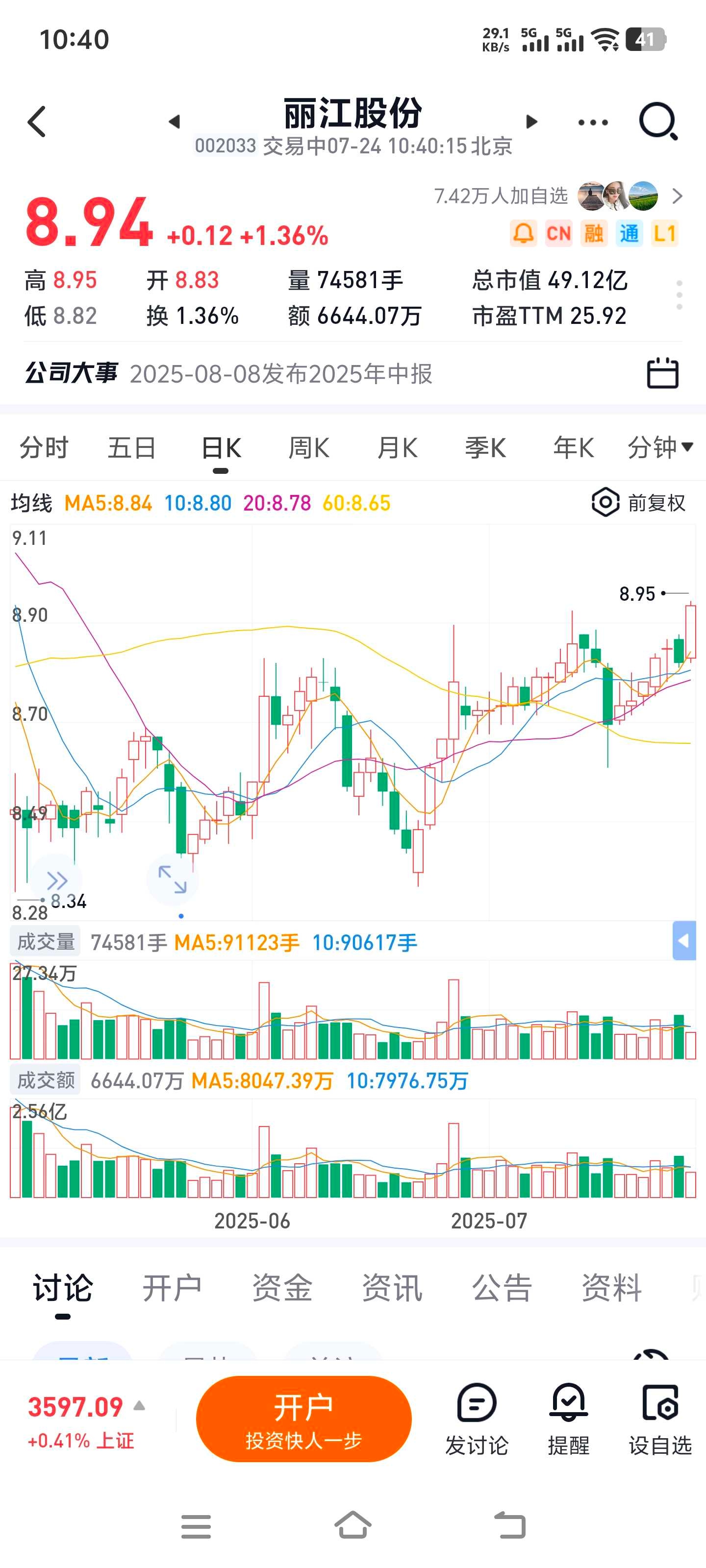Jump to the next stock arrow

click(x=531, y=122)
